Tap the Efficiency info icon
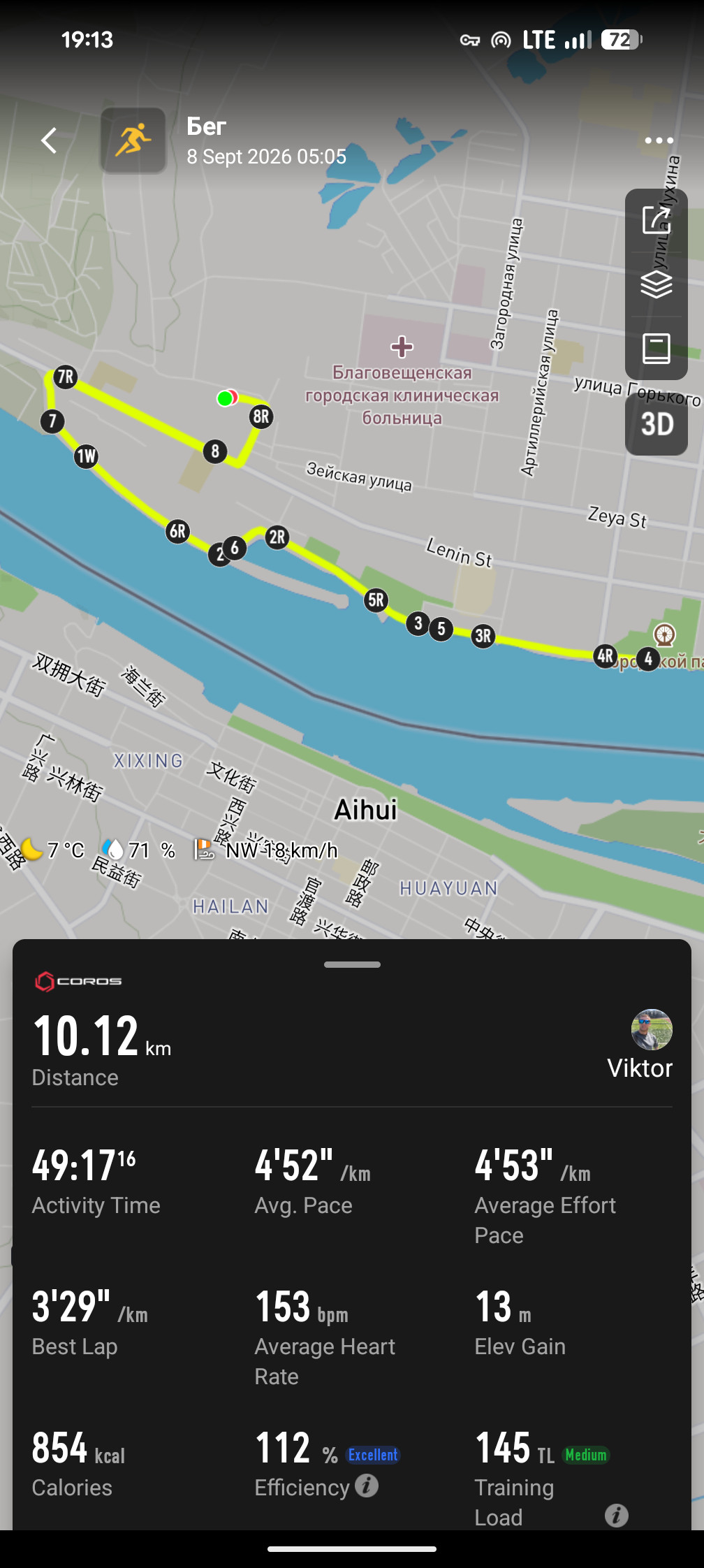Image resolution: width=704 pixels, height=1568 pixels. [x=367, y=1486]
